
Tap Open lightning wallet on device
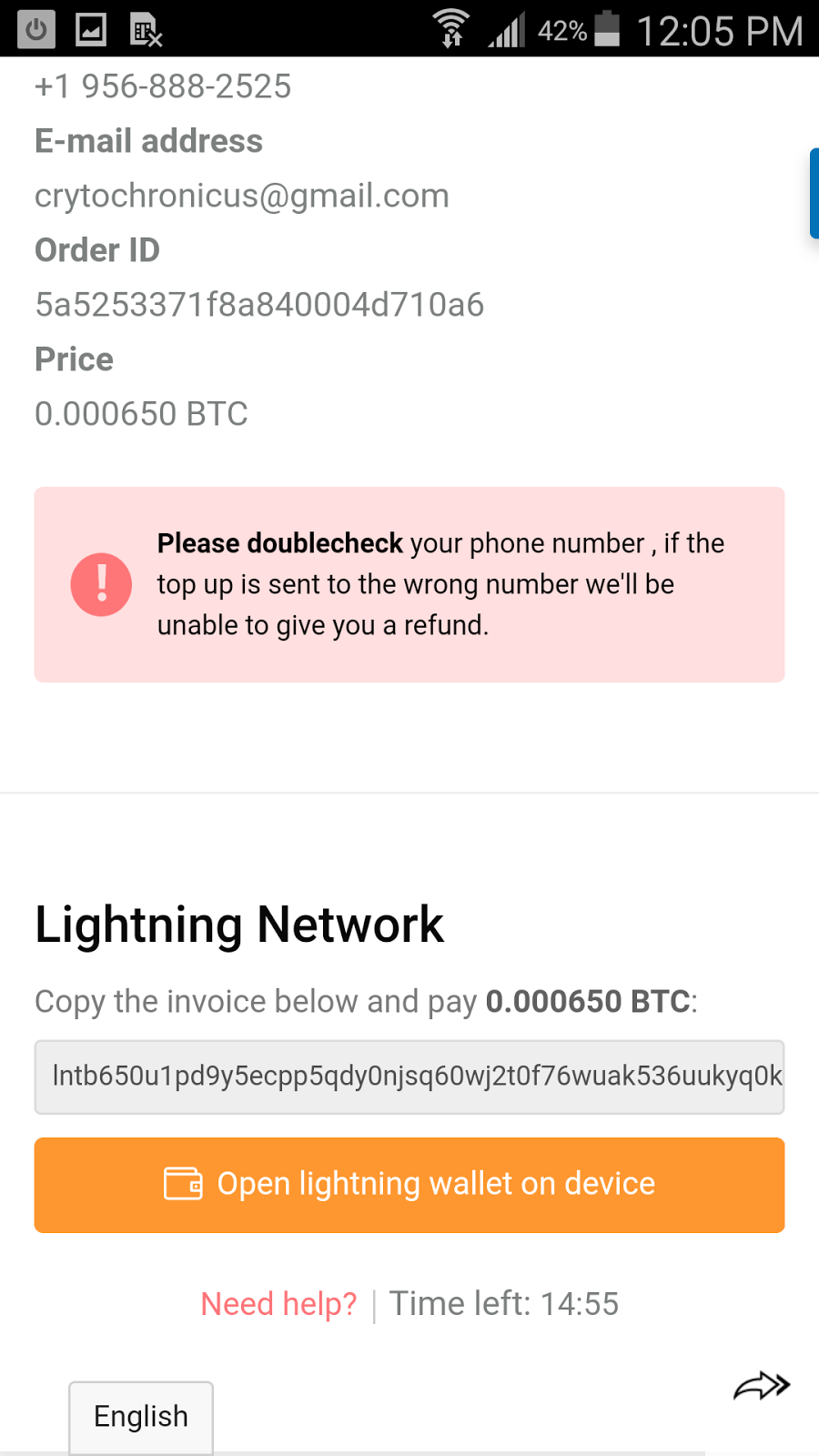point(409,1185)
